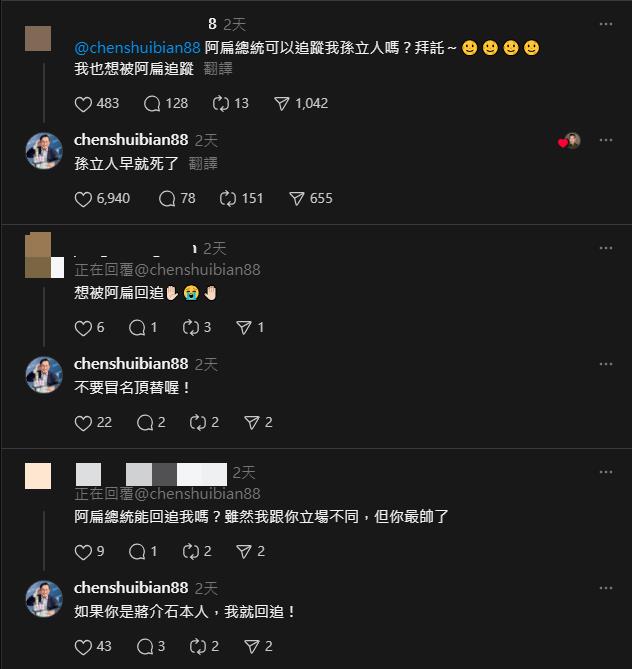Like the post '我也想被阿扁追蹤'

[x=84, y=103]
